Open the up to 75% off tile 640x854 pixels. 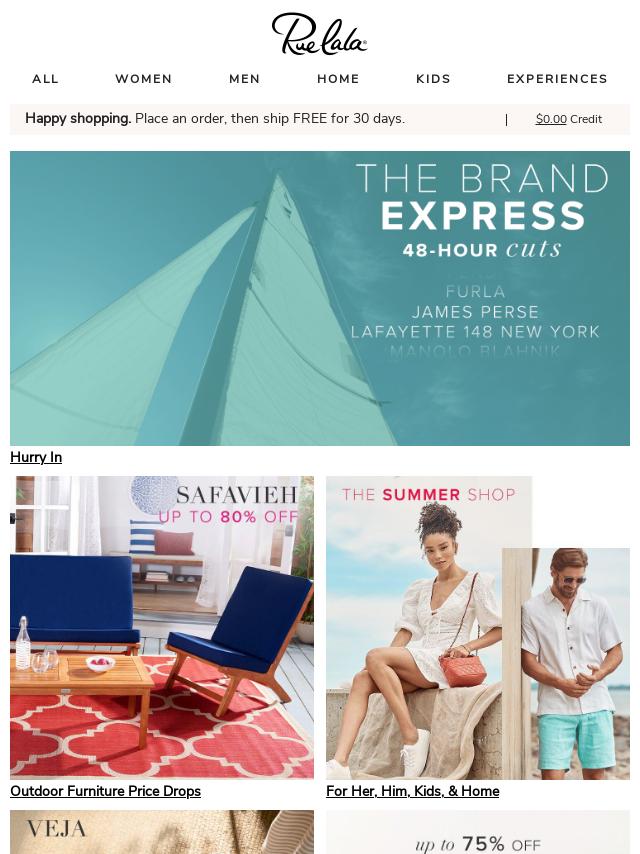[478, 832]
